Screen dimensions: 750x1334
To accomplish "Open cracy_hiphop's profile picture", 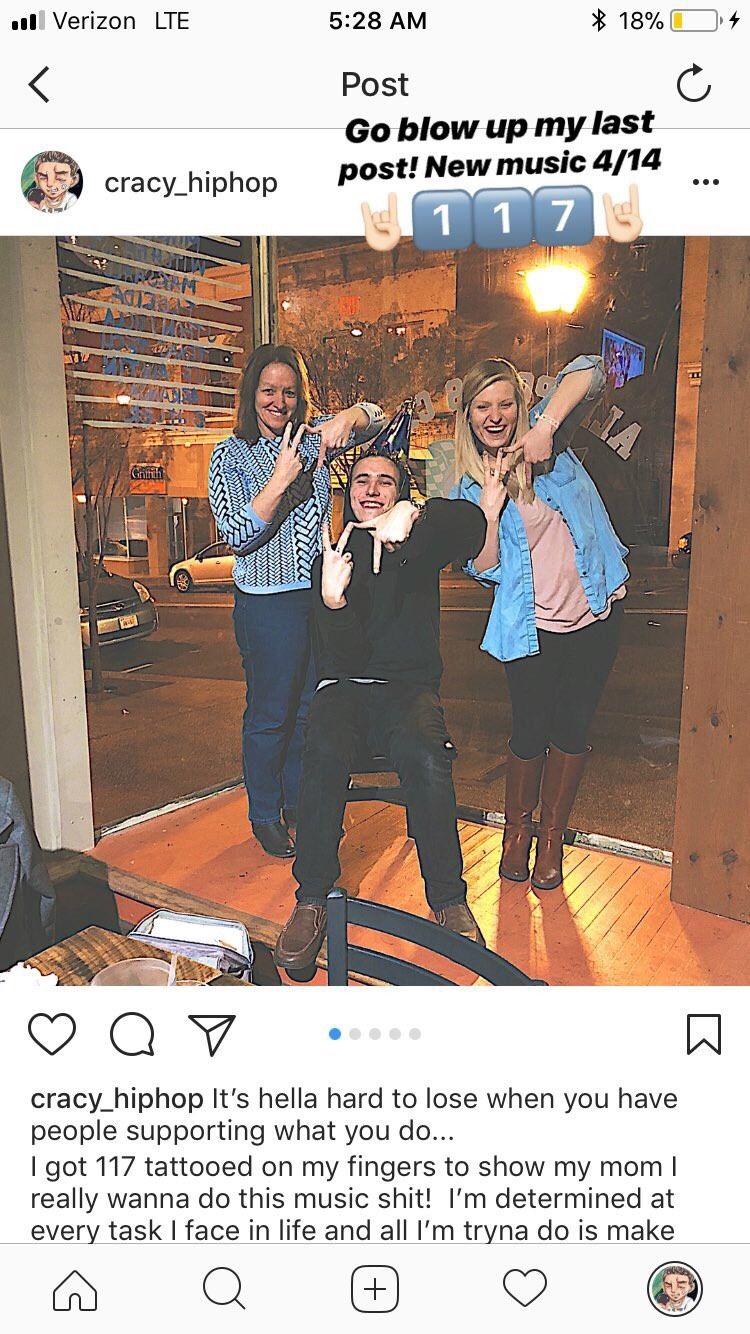I will [x=51, y=182].
